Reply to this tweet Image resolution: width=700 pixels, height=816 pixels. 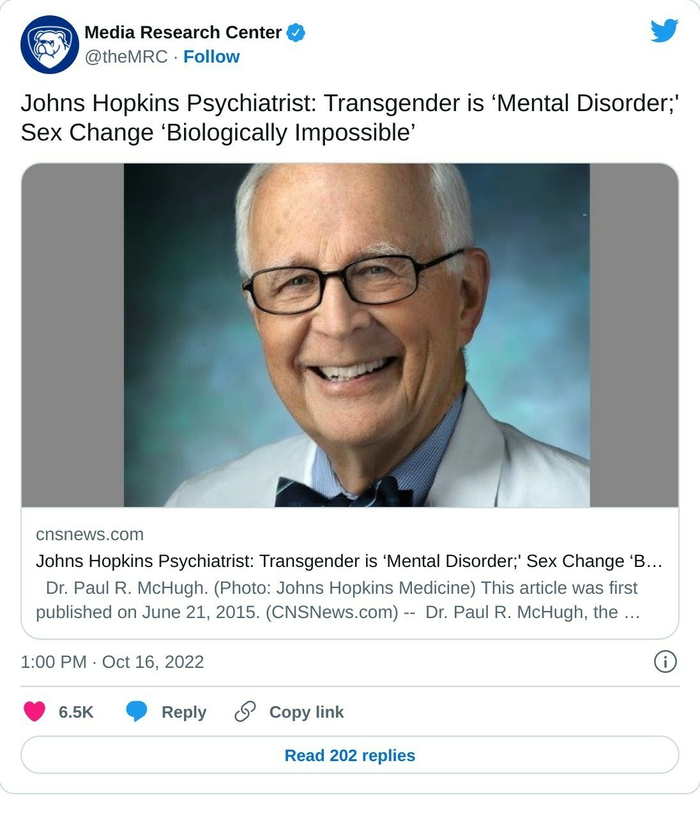pyautogui.click(x=166, y=712)
